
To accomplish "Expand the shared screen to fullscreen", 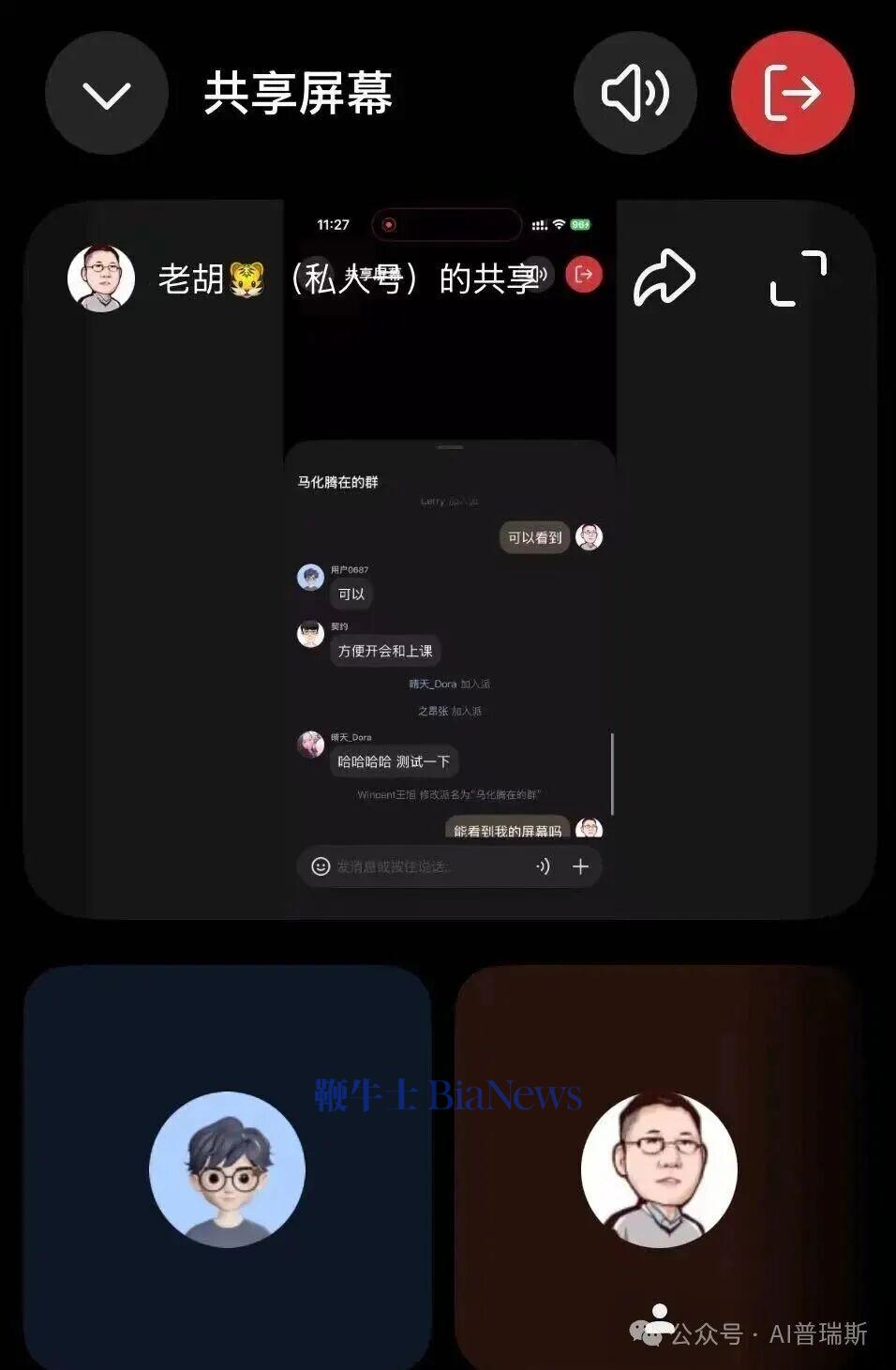I will tap(798, 278).
